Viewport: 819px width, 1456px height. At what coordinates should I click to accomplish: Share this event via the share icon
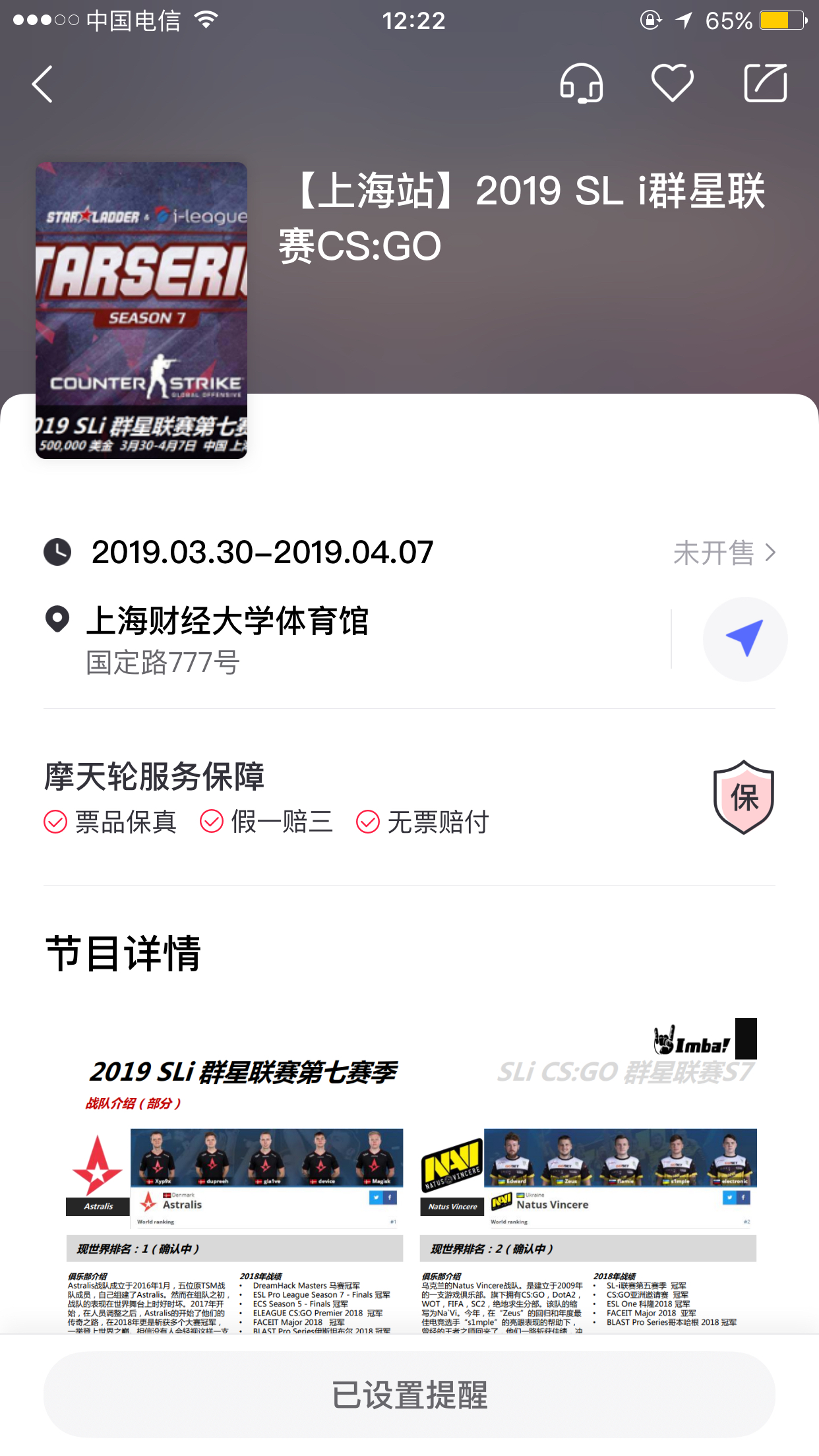coord(766,84)
